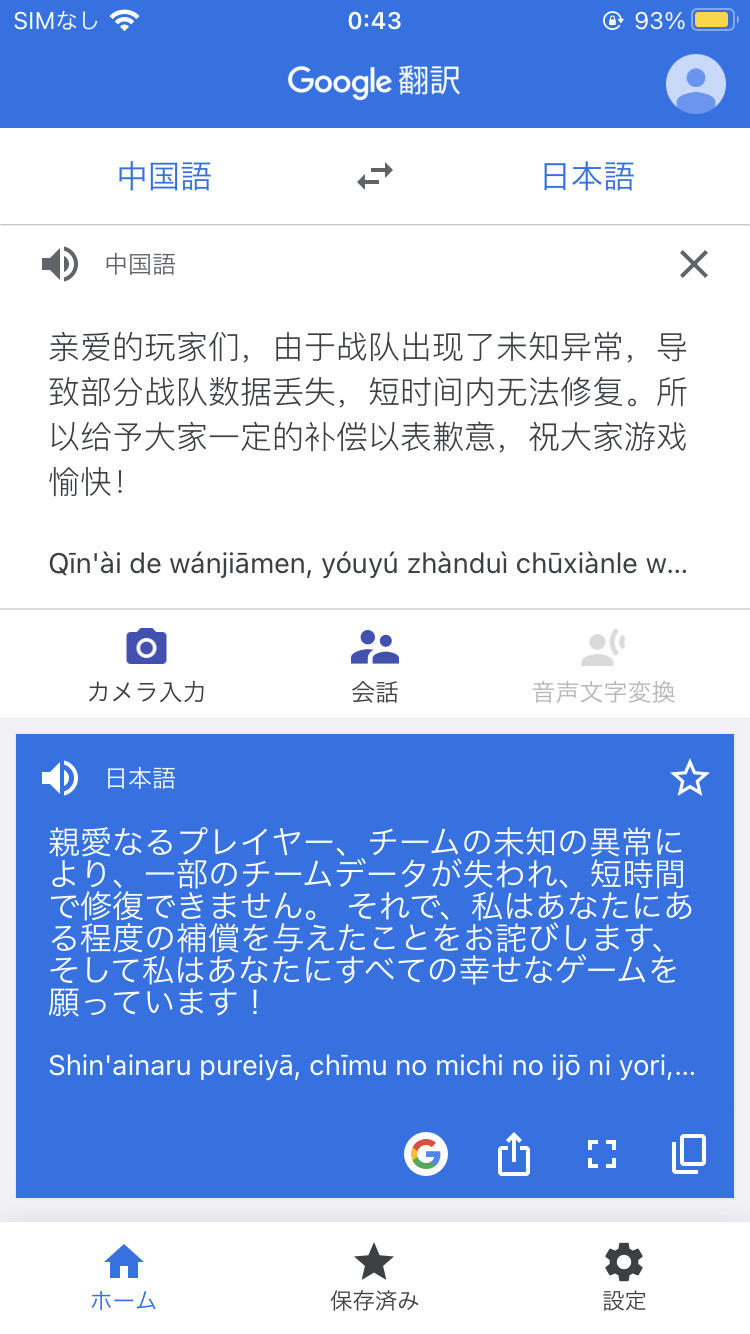750x1334 pixels.
Task: Open the 設定 settings tab
Action: [624, 1277]
